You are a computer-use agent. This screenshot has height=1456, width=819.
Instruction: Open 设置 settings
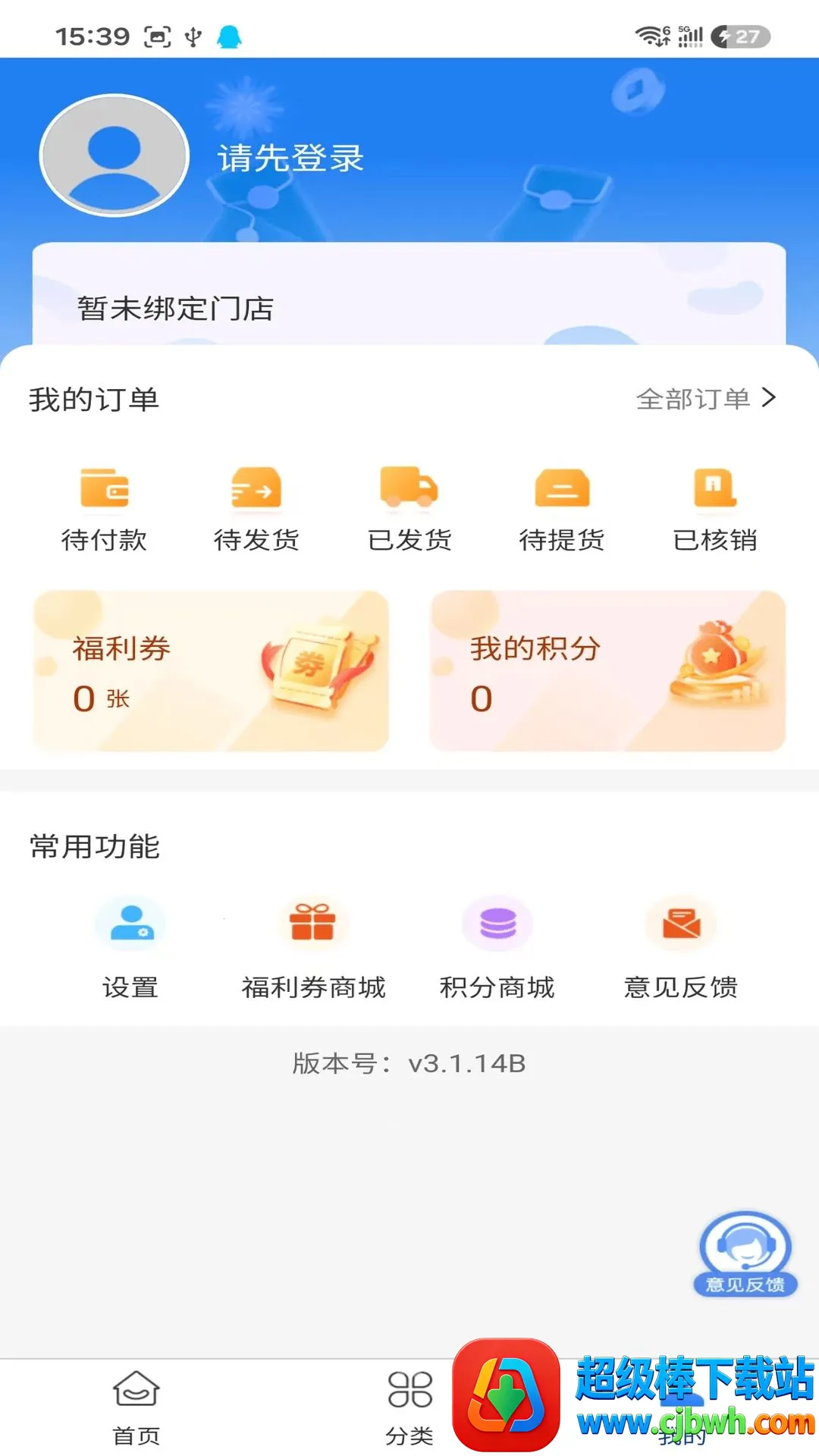tap(130, 948)
